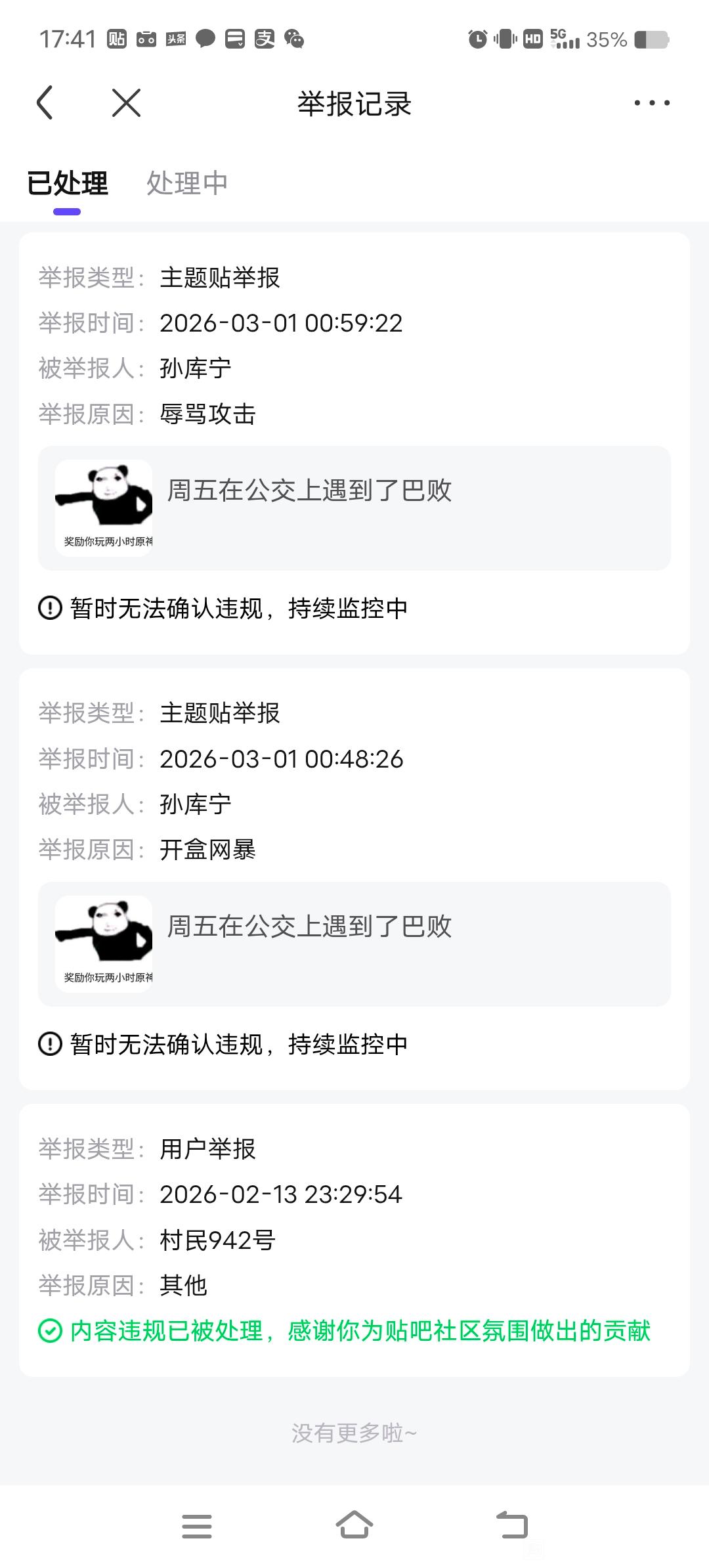The width and height of the screenshot is (709, 1568).
Task: Close the 举报记录 page
Action: (x=126, y=103)
